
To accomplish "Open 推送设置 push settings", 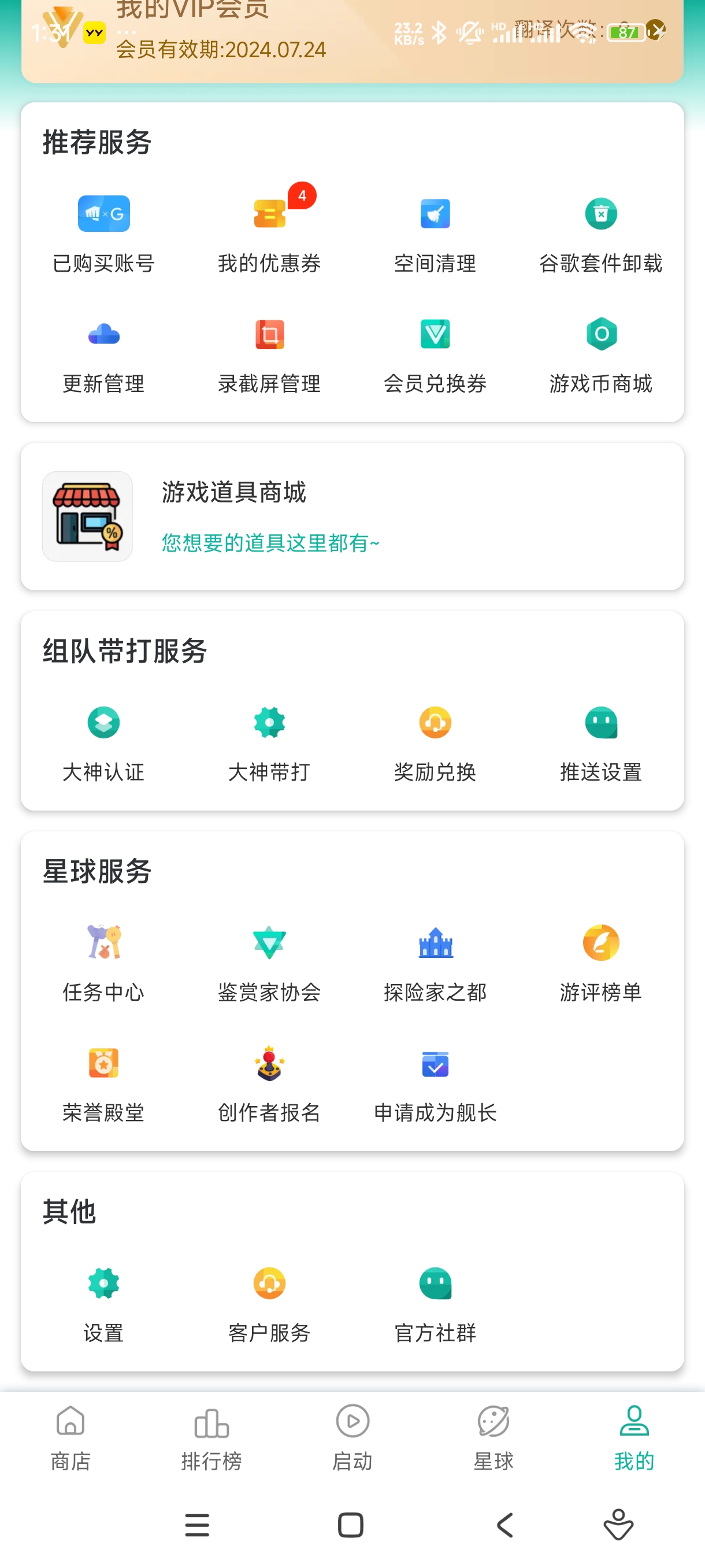I will pyautogui.click(x=600, y=743).
